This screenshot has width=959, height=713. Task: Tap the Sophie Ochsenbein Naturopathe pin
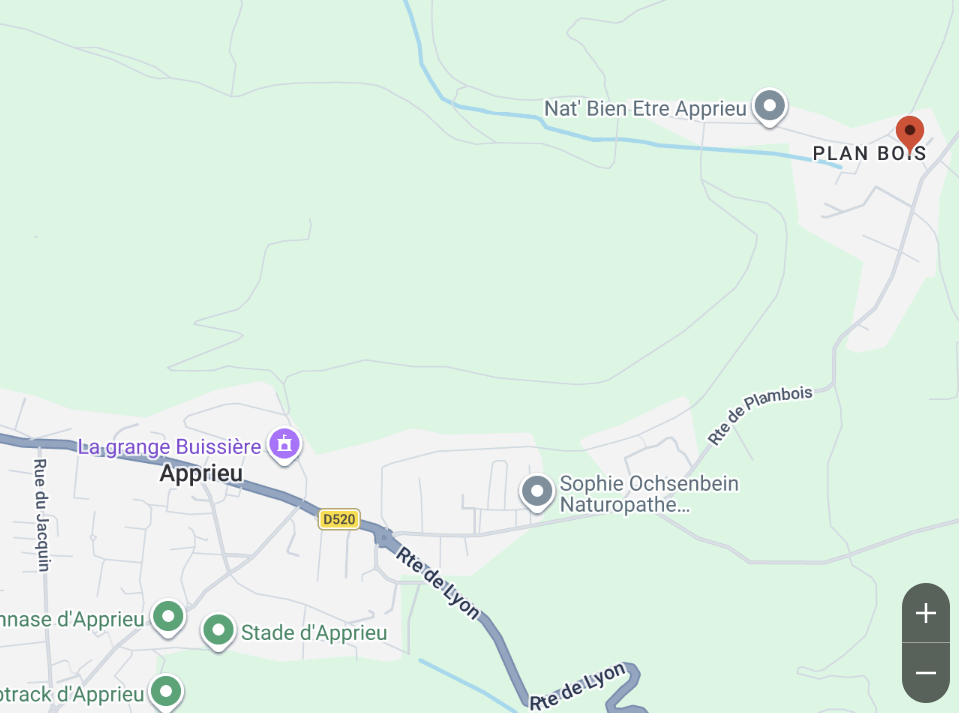coord(537,493)
